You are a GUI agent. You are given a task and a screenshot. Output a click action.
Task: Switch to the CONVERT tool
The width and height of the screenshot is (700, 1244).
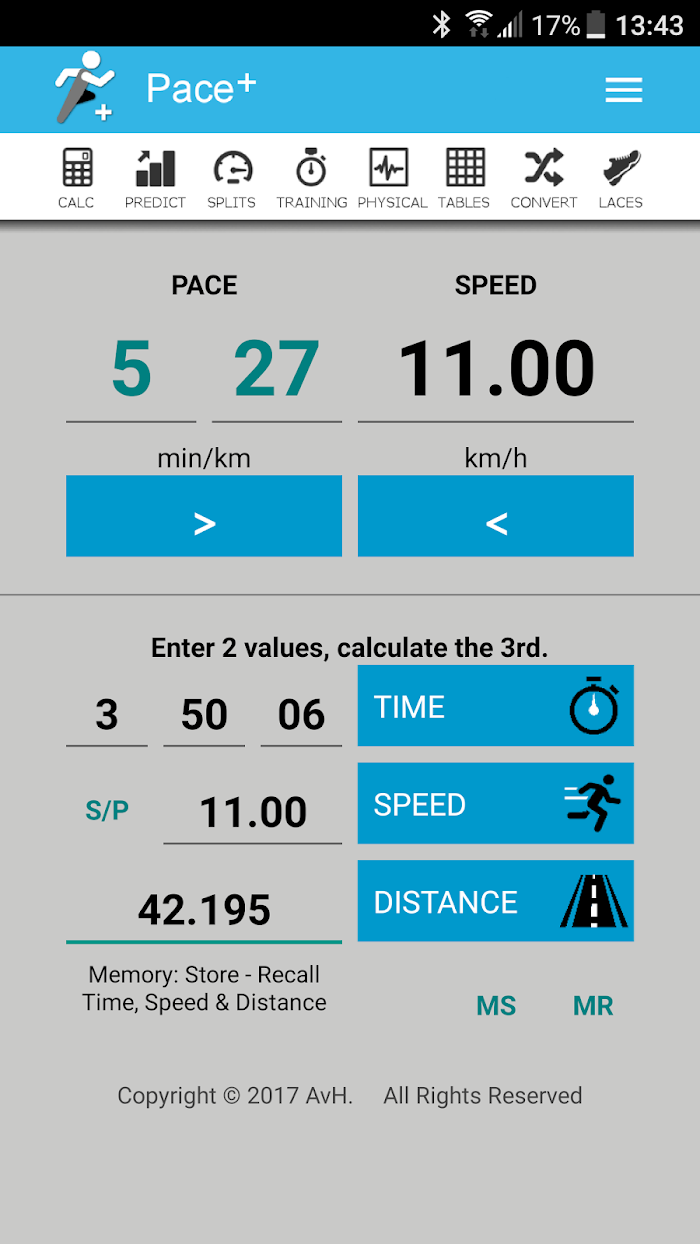point(544,178)
